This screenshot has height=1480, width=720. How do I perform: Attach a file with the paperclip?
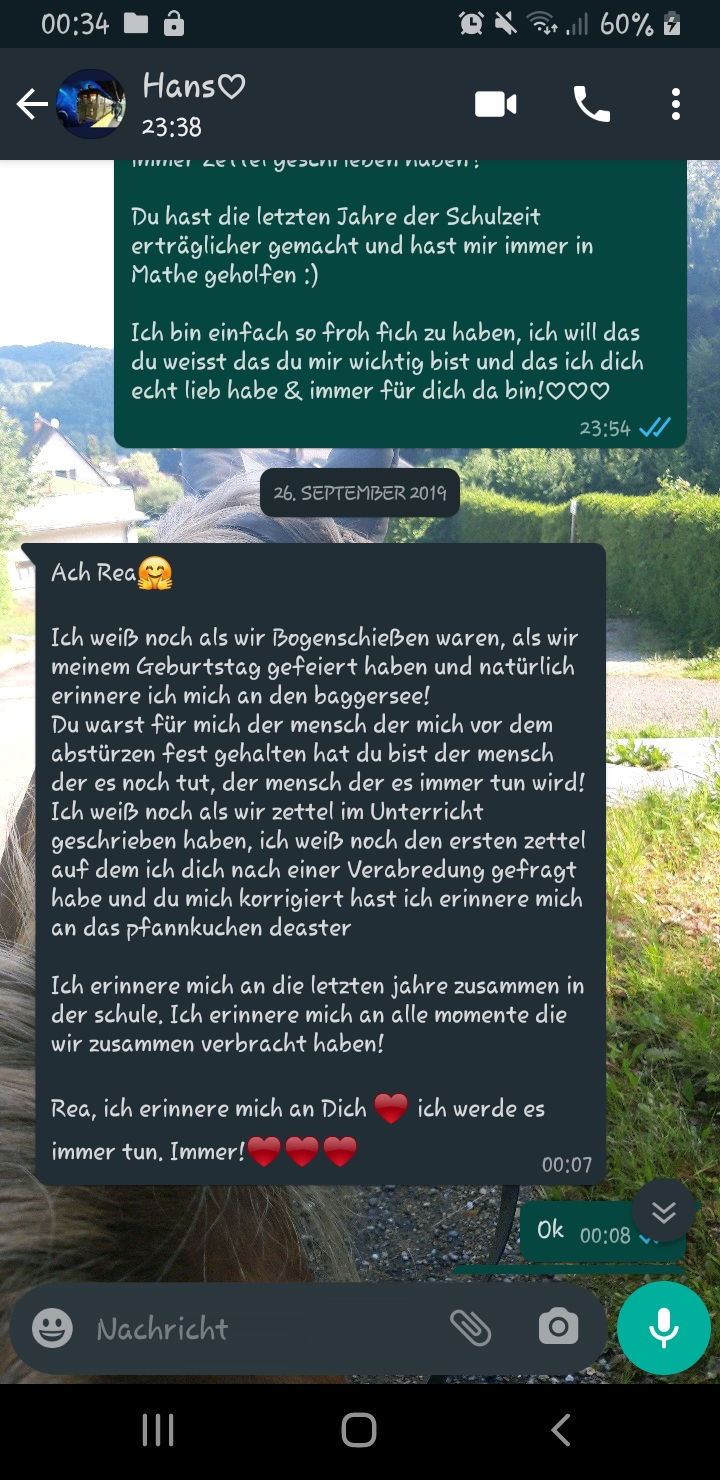[x=470, y=1328]
